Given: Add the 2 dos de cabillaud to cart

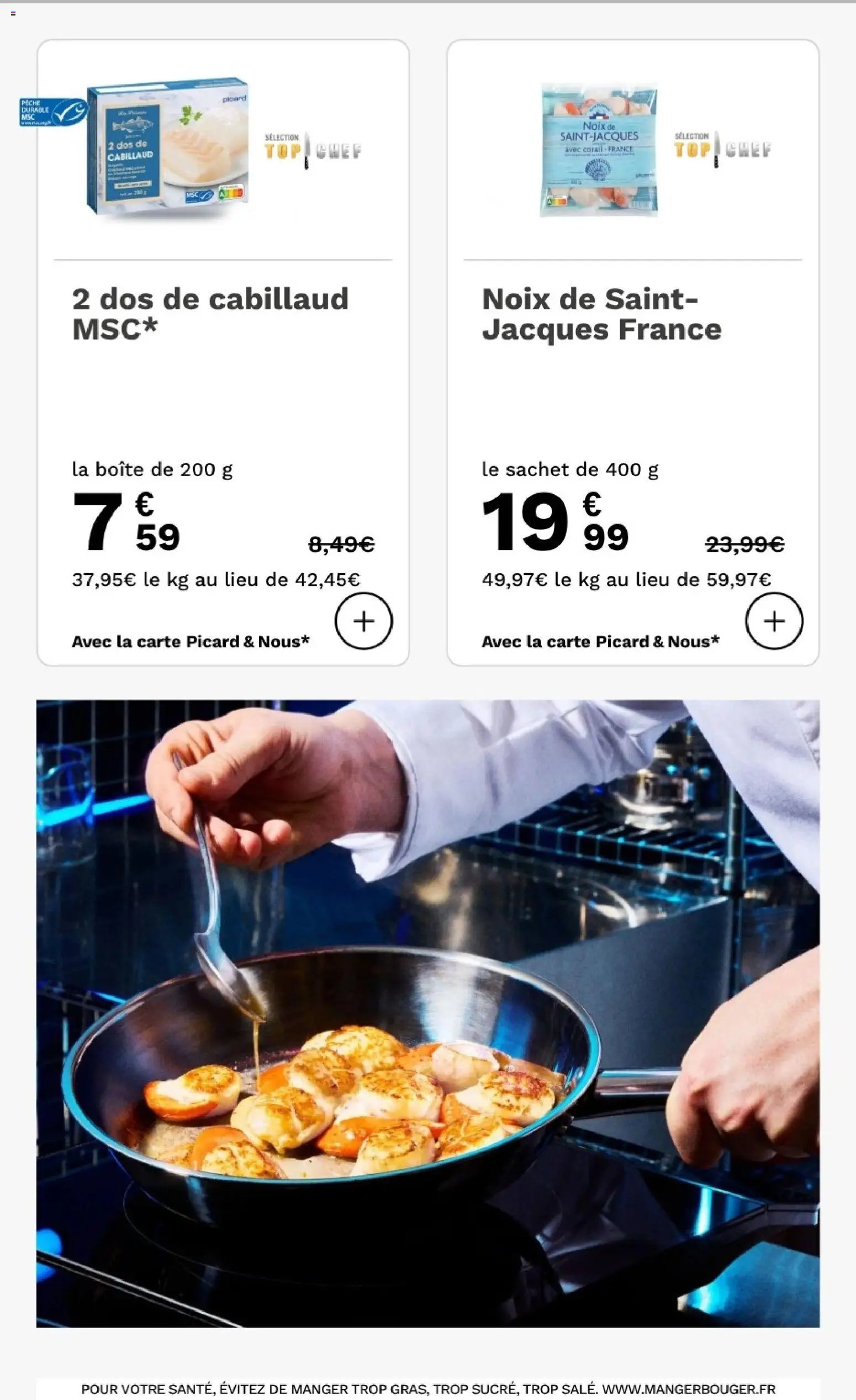Looking at the screenshot, I should [x=364, y=621].
